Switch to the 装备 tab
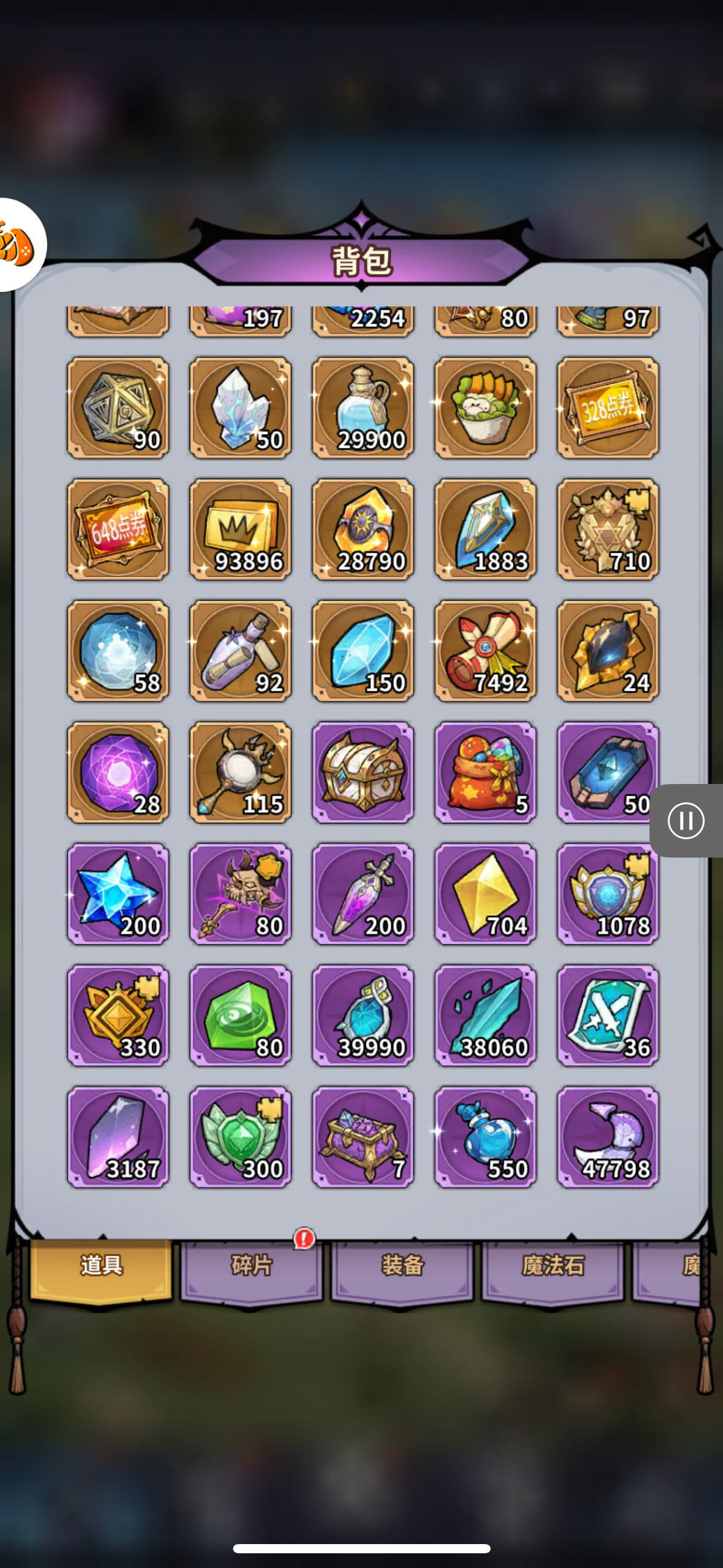 pyautogui.click(x=402, y=1267)
